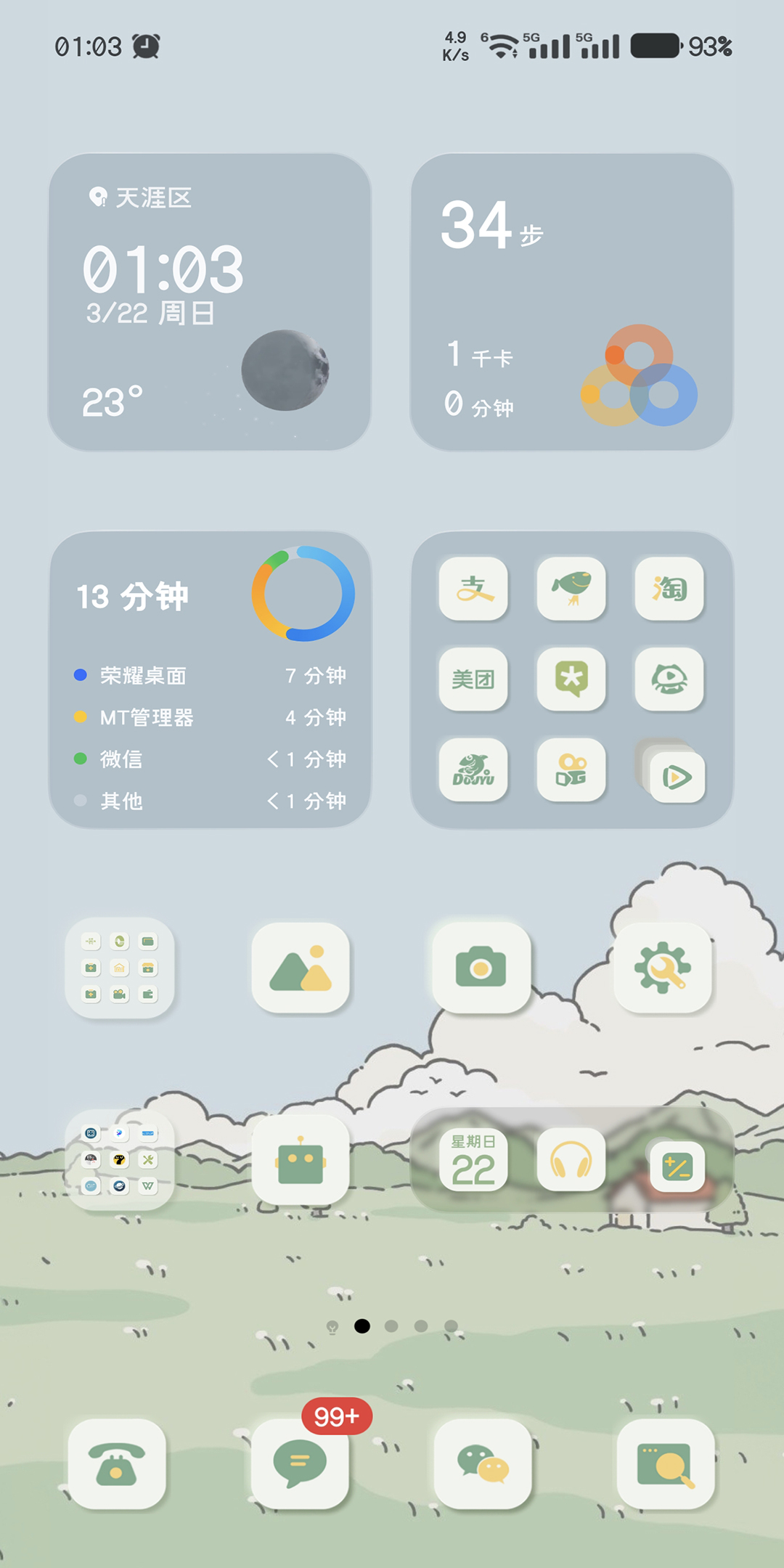Open the green system tools folder
This screenshot has height=1568, width=784.
point(120,968)
